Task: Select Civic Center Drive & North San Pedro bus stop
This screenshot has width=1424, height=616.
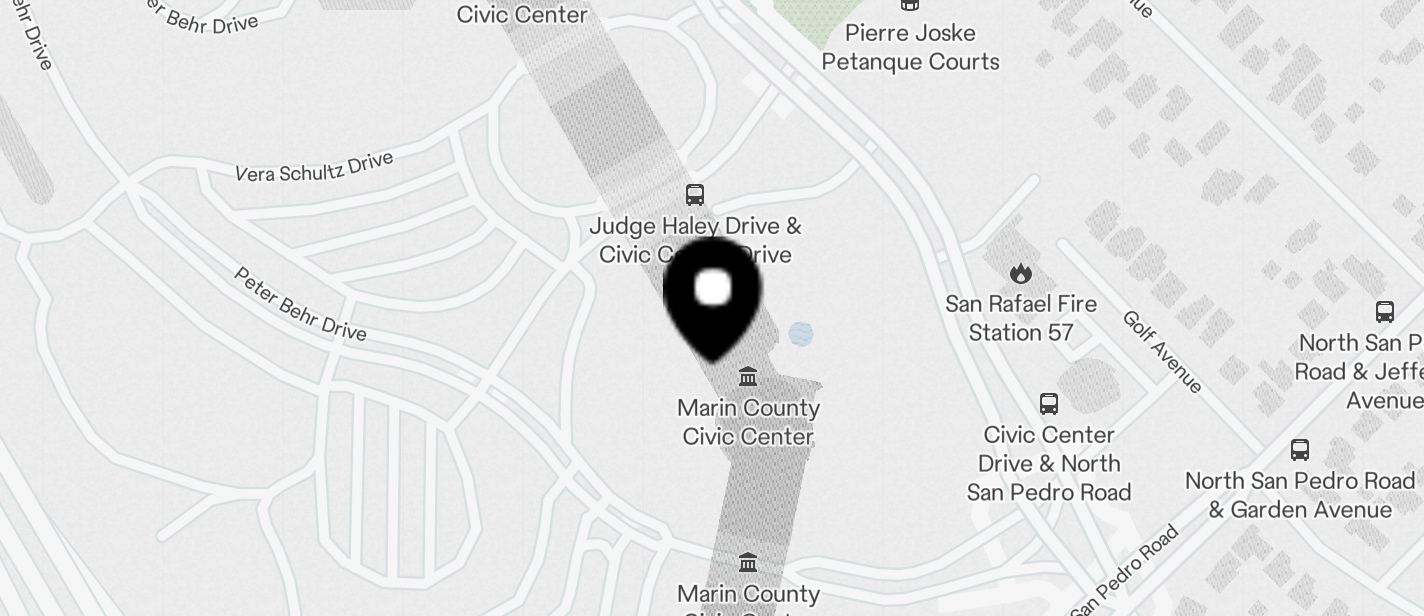Action: click(x=1048, y=404)
